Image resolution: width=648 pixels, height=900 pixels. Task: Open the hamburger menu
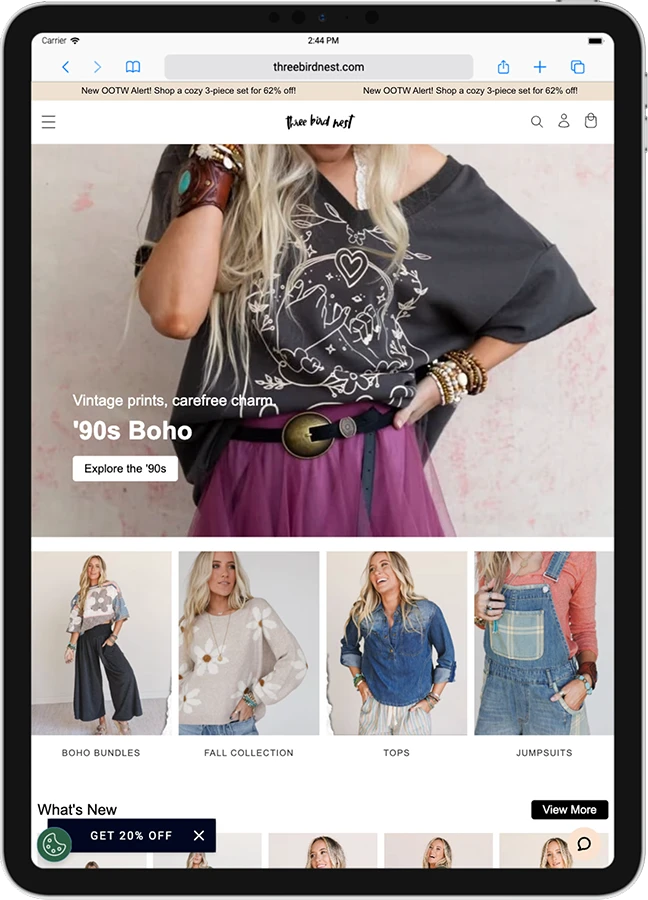point(48,122)
